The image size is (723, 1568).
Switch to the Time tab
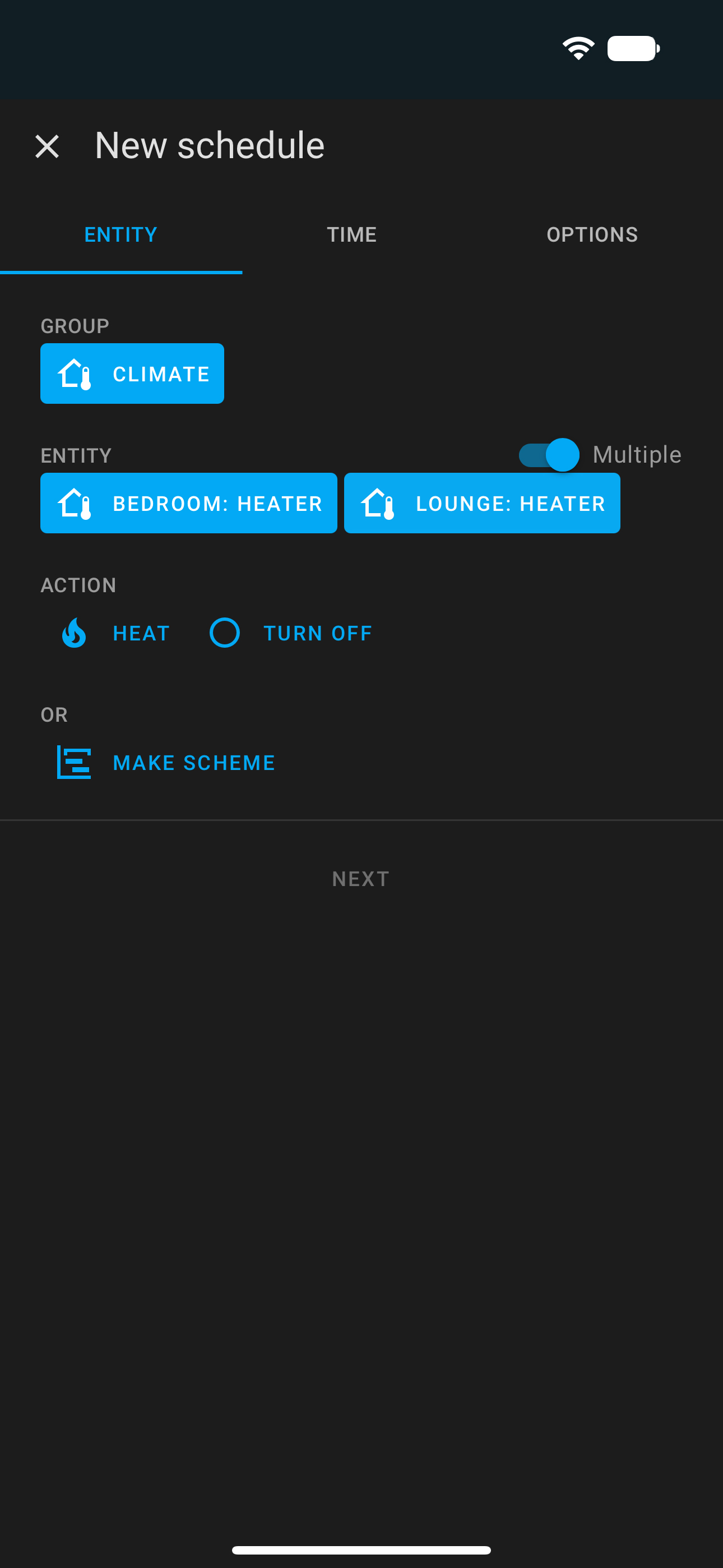(x=352, y=235)
